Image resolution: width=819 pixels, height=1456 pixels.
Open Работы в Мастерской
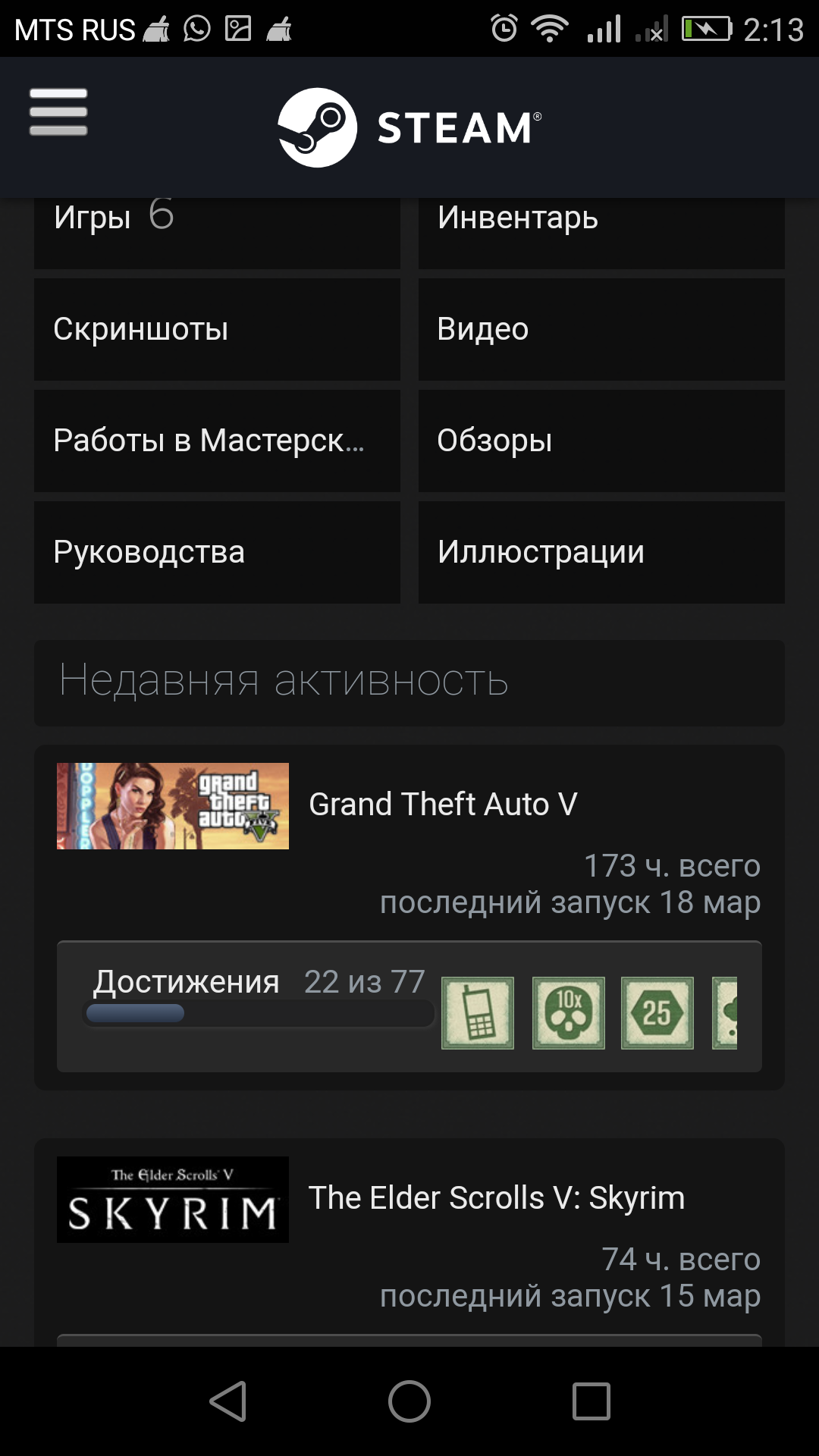(217, 441)
